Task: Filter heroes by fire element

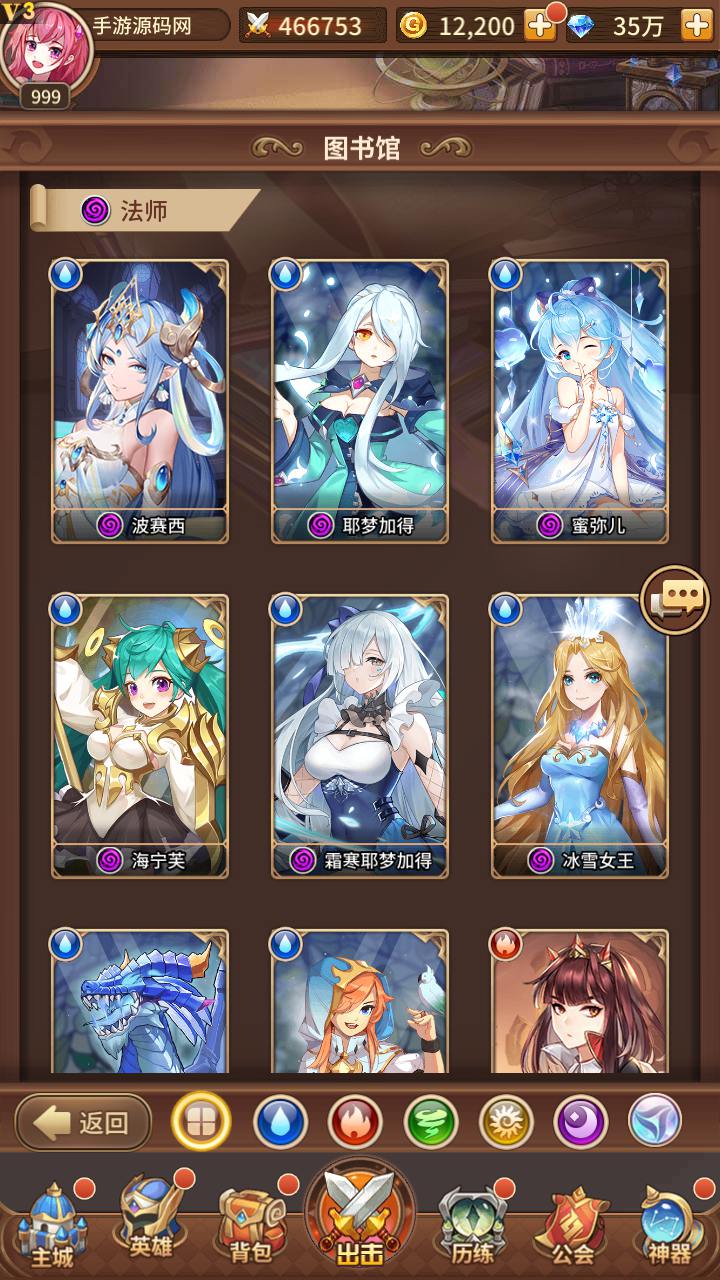Action: pyautogui.click(x=355, y=1122)
